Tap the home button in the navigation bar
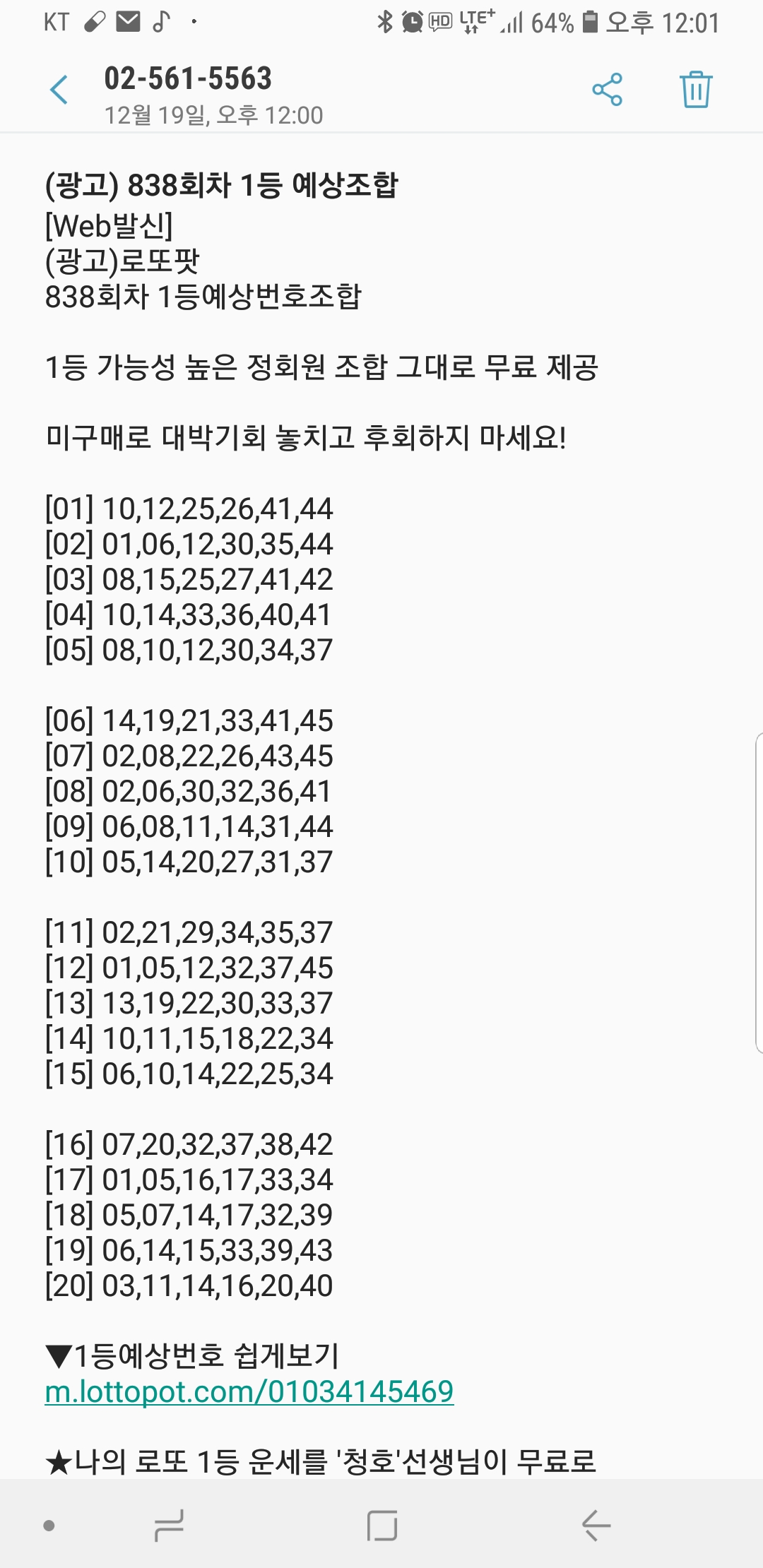763x1568 pixels. click(382, 1526)
